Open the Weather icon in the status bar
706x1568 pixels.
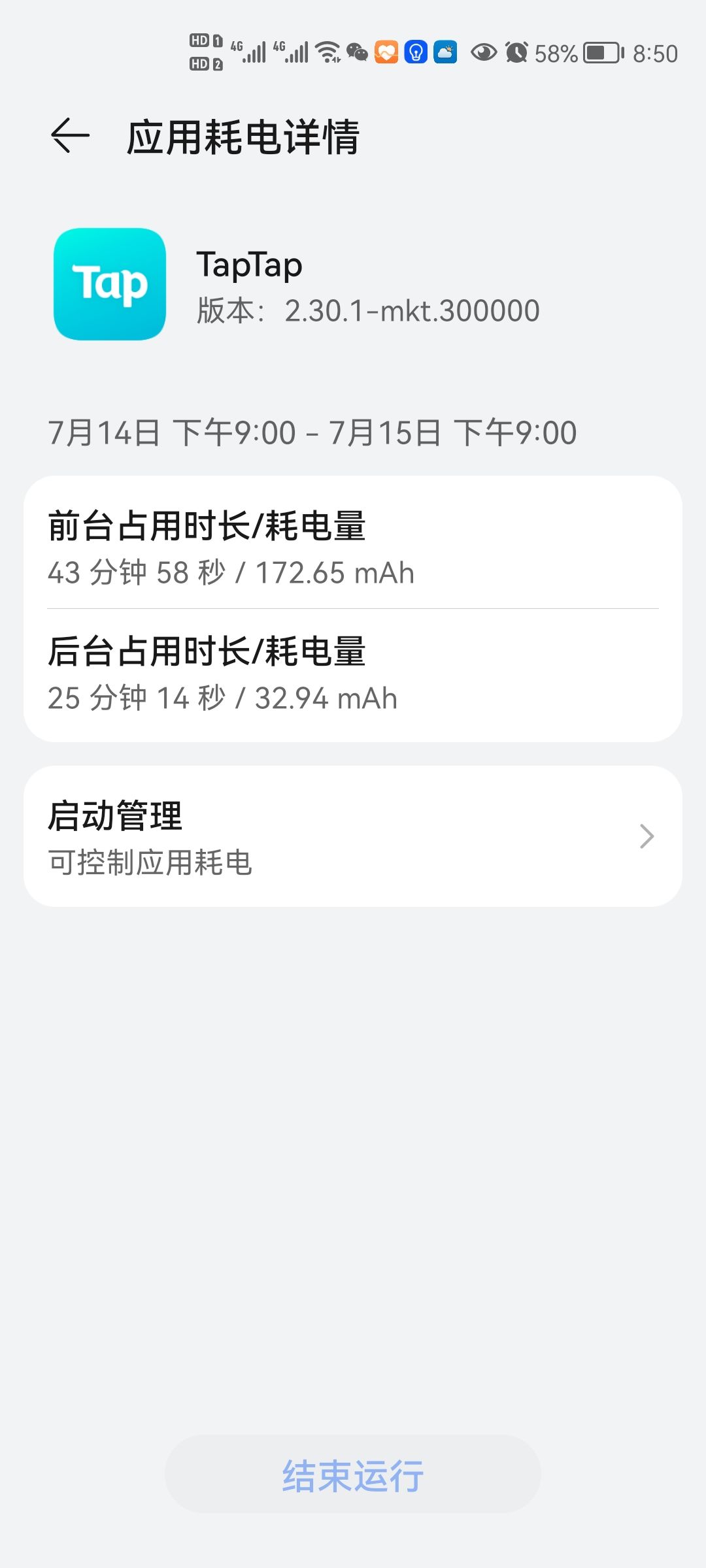pyautogui.click(x=446, y=52)
